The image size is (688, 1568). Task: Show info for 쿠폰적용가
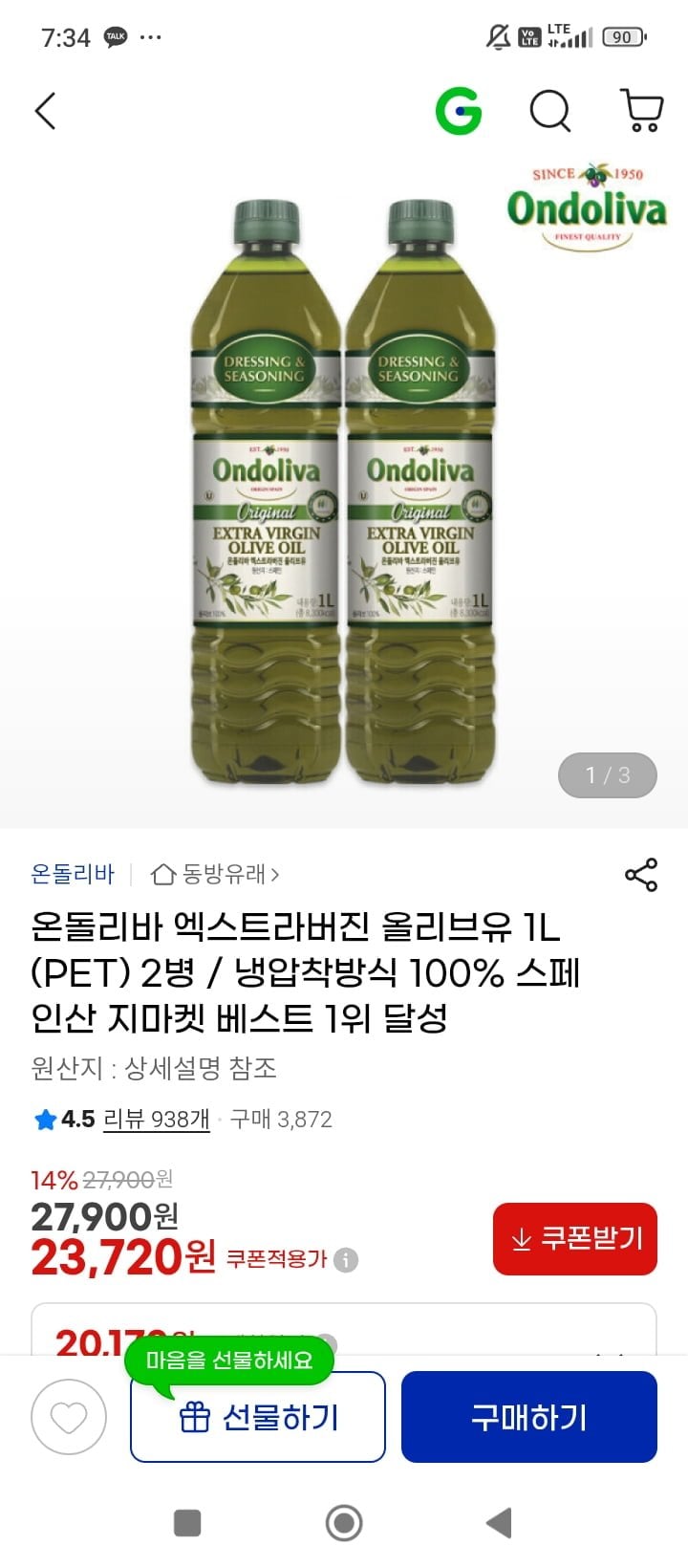pyautogui.click(x=346, y=1260)
